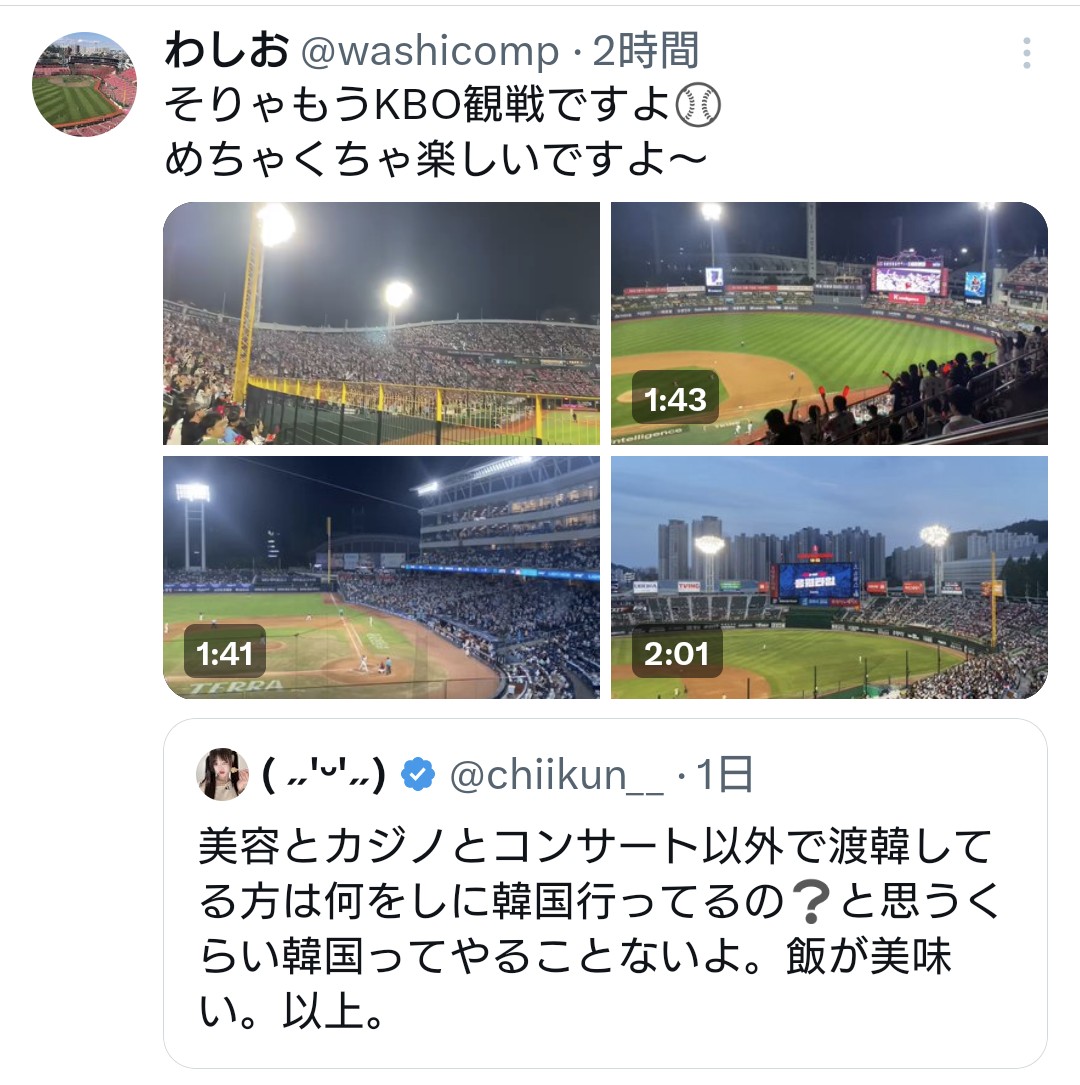Screen dimensions: 1080x1085
Task: Play the 1:41 video
Action: pyautogui.click(x=381, y=577)
